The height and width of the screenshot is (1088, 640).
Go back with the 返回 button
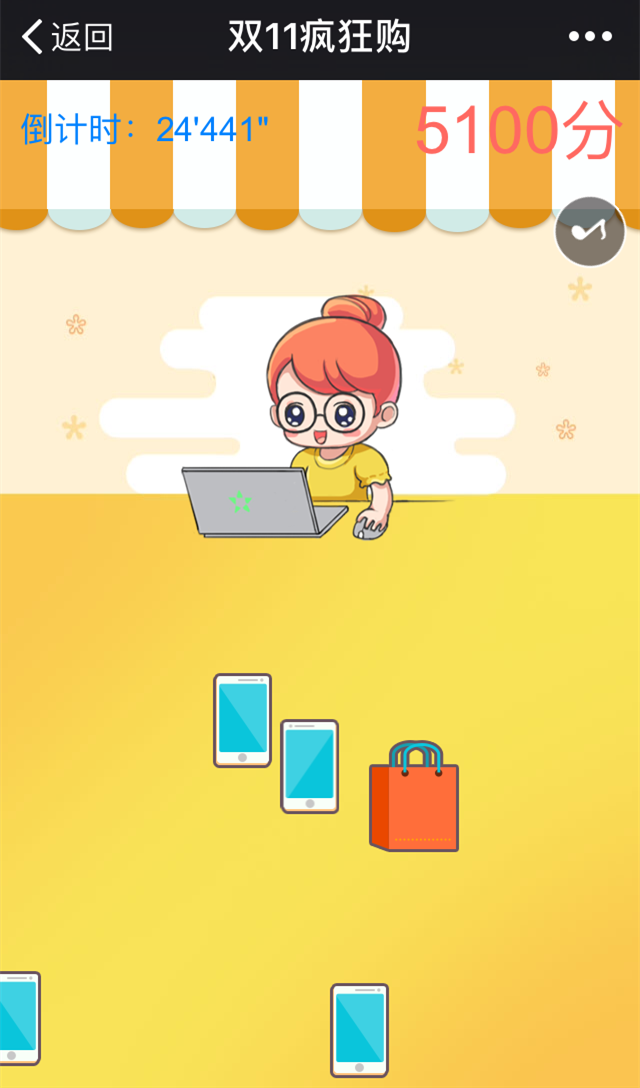pyautogui.click(x=67, y=38)
